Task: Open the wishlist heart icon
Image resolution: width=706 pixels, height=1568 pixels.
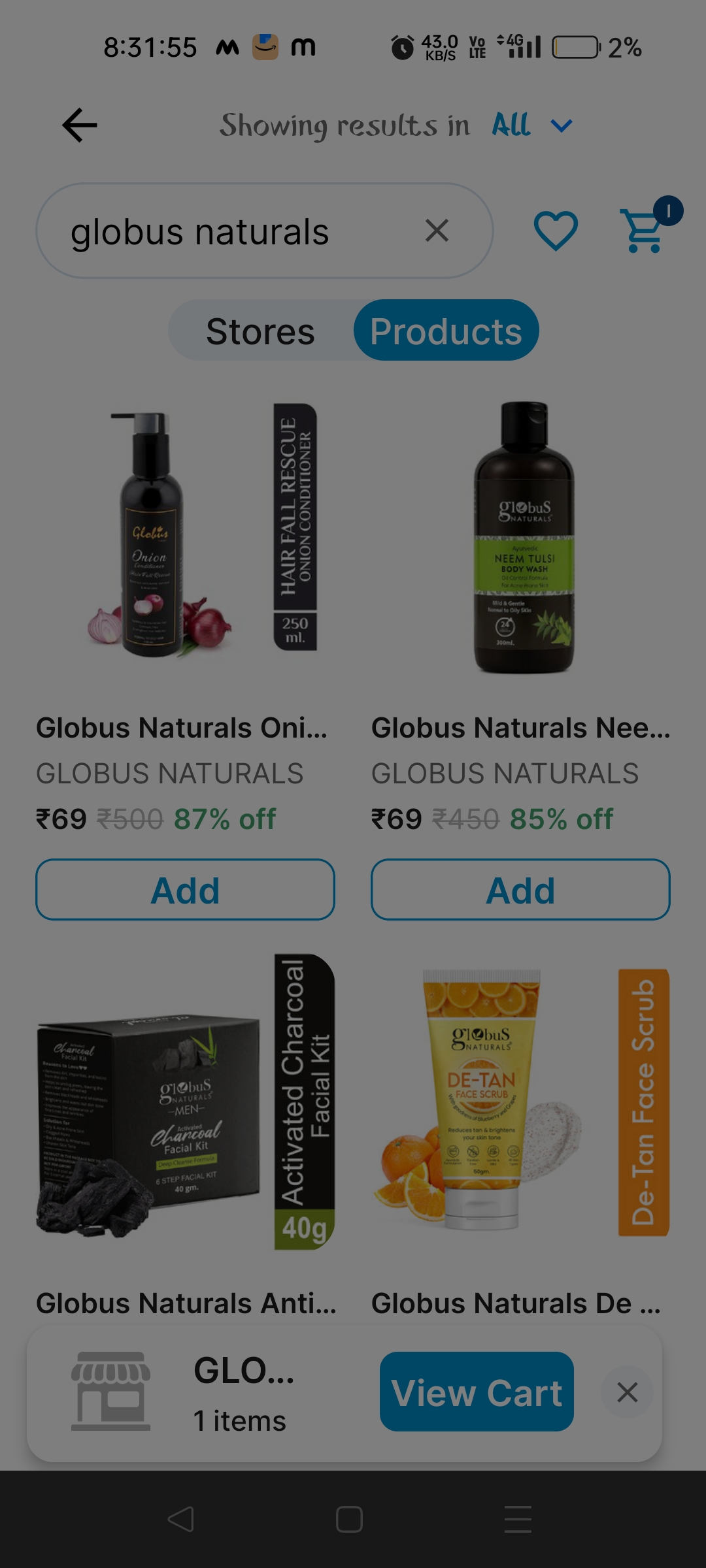Action: coord(555,231)
